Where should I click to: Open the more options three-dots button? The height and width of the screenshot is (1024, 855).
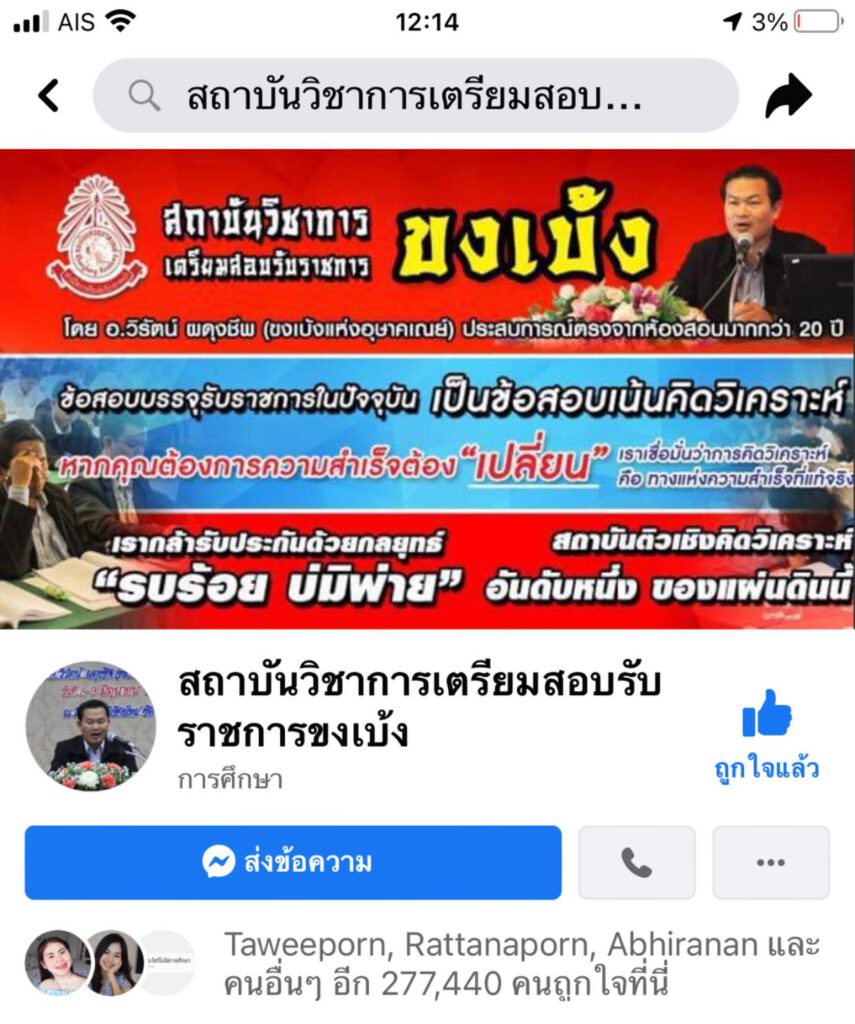point(770,862)
